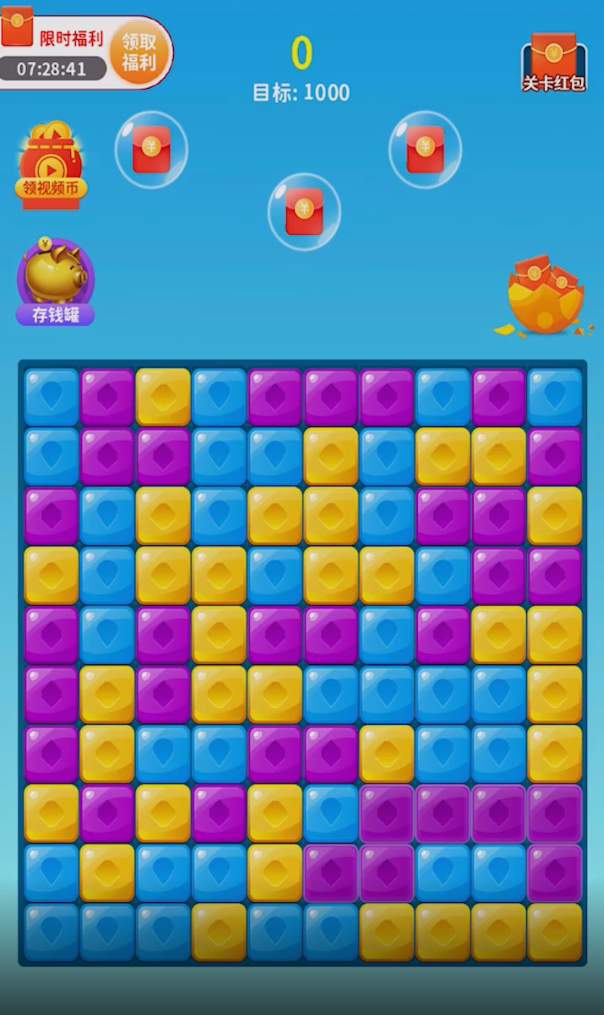Viewport: 604px width, 1015px height.
Task: Open the cracked golden egg with red packets
Action: coord(544,296)
